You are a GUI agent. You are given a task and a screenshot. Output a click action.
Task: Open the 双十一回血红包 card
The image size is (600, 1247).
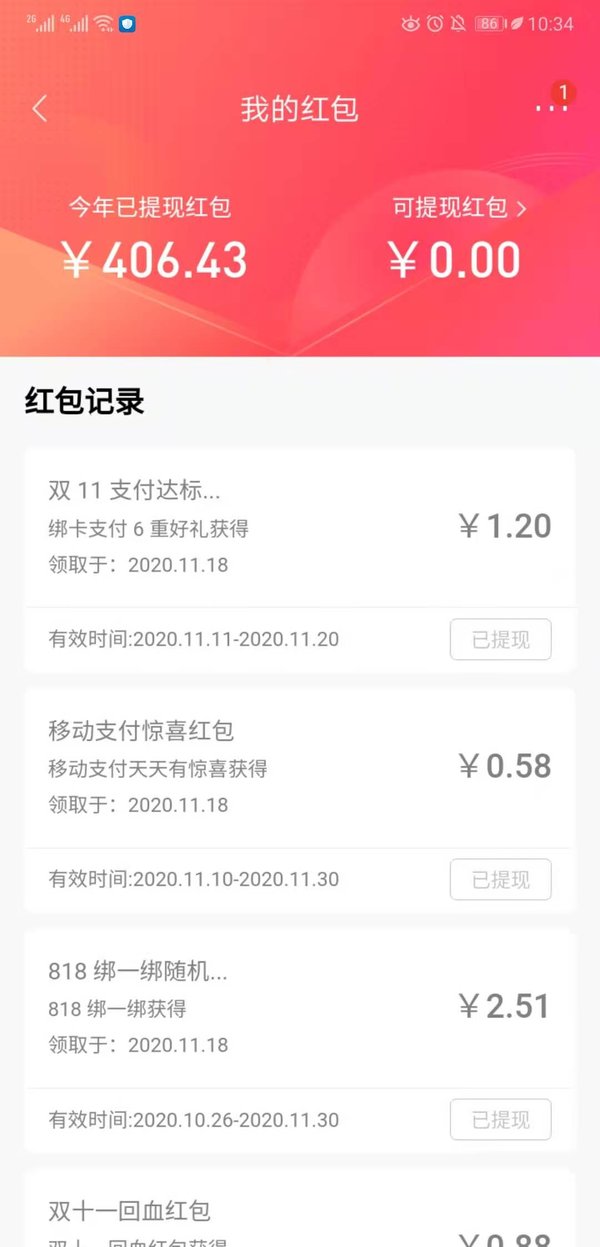[300, 1208]
